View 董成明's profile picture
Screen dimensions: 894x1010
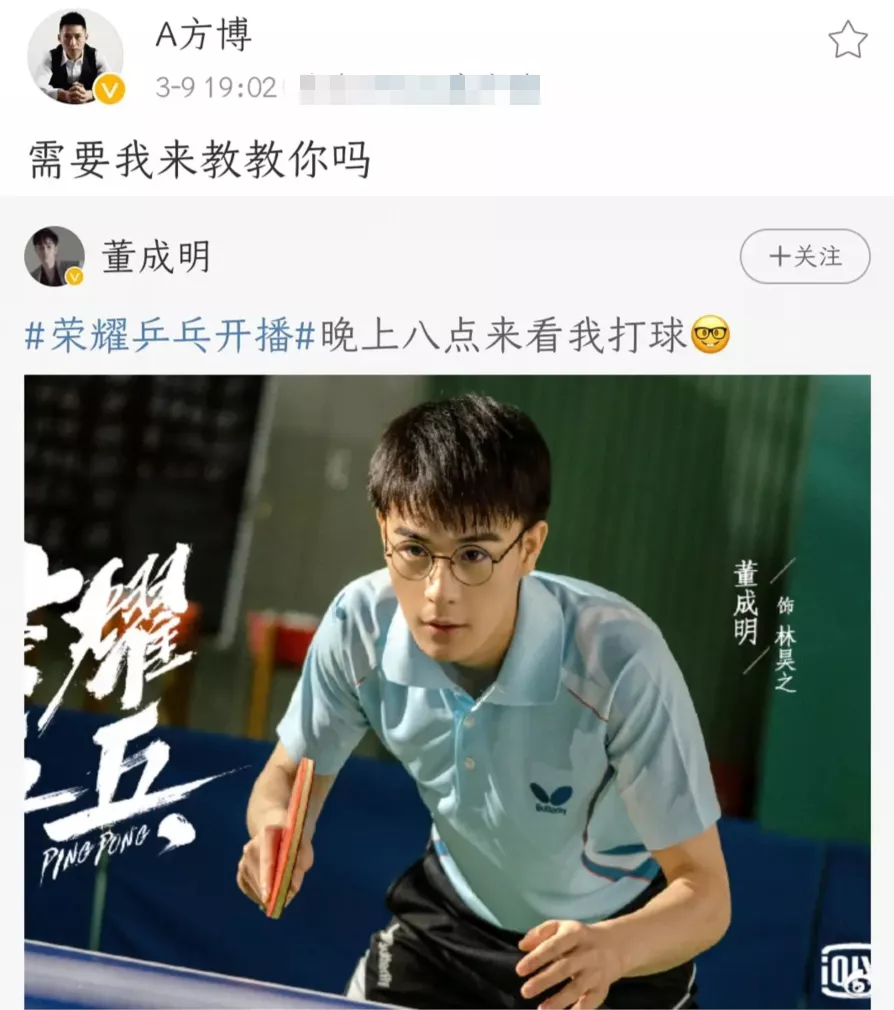[x=55, y=257]
